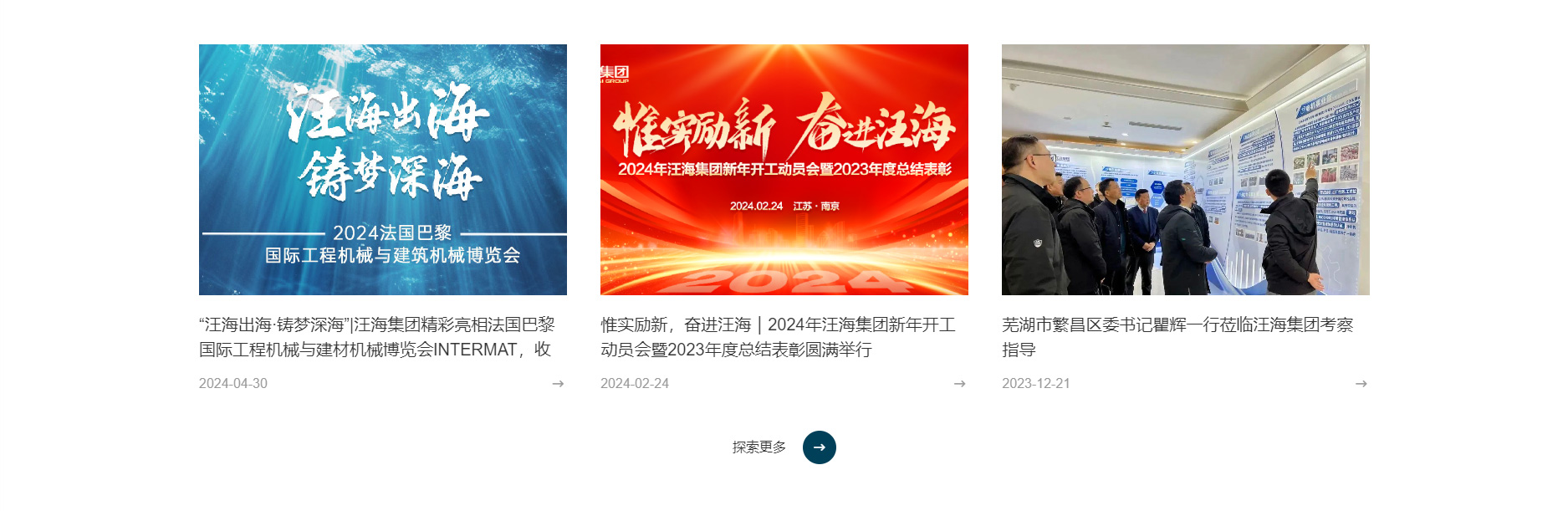Tap the arrow next to 2023-12-21
The height and width of the screenshot is (511, 1568).
[x=1361, y=384]
